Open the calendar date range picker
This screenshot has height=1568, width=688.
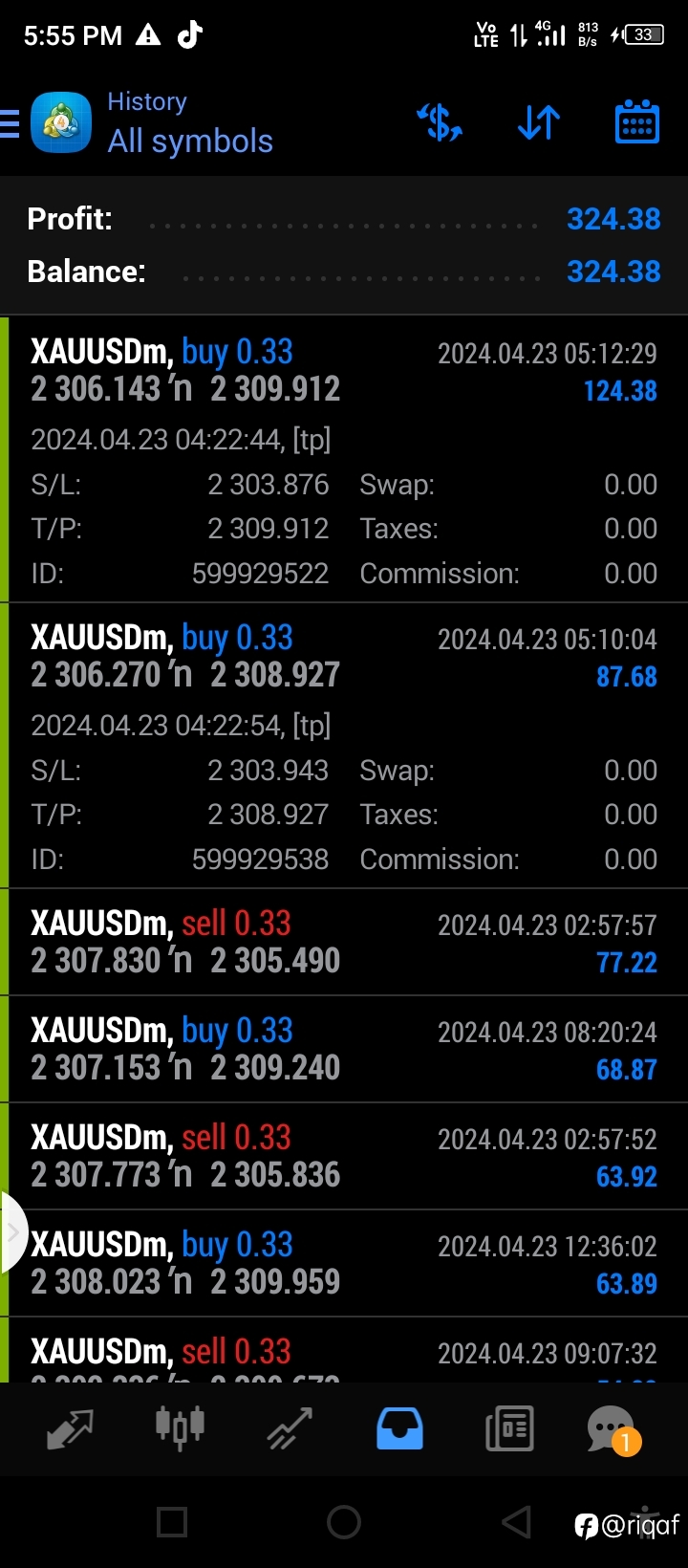[x=637, y=122]
